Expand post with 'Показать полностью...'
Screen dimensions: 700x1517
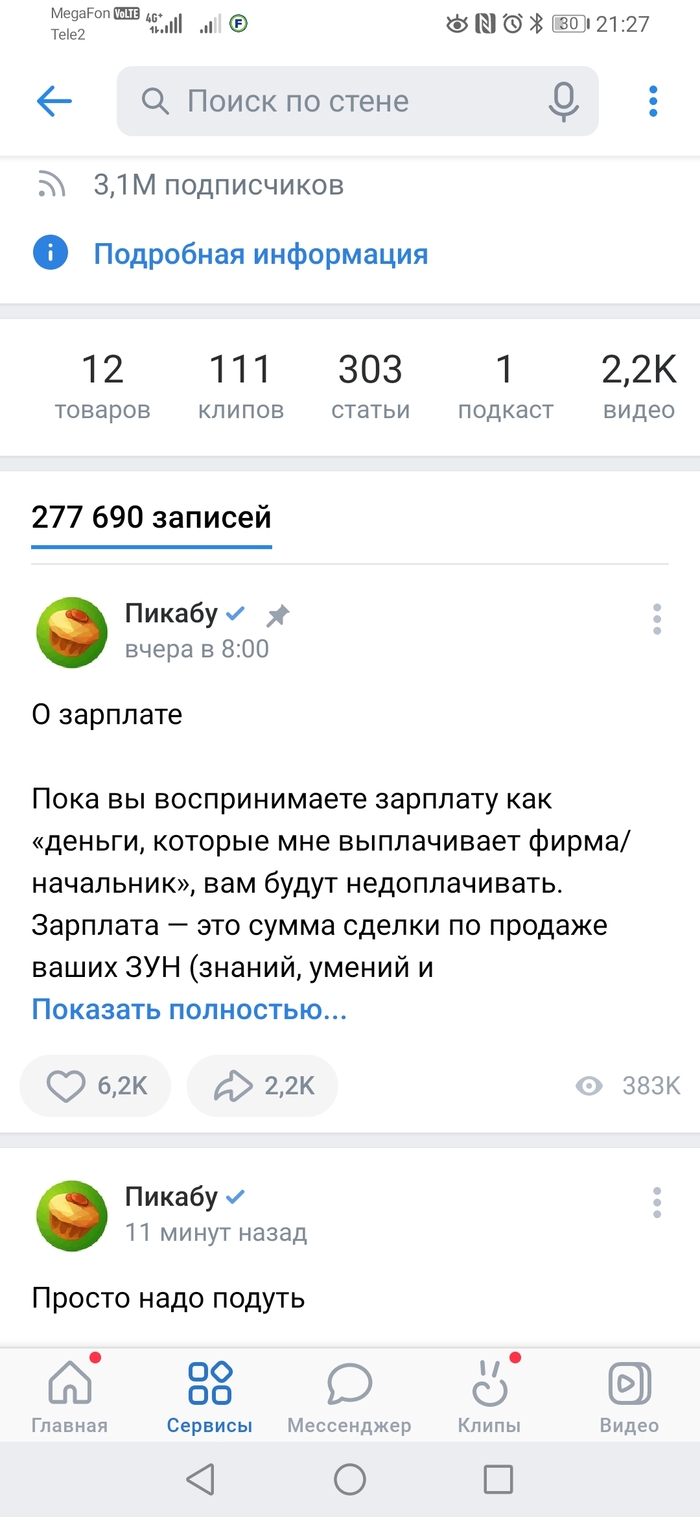pos(189,1009)
